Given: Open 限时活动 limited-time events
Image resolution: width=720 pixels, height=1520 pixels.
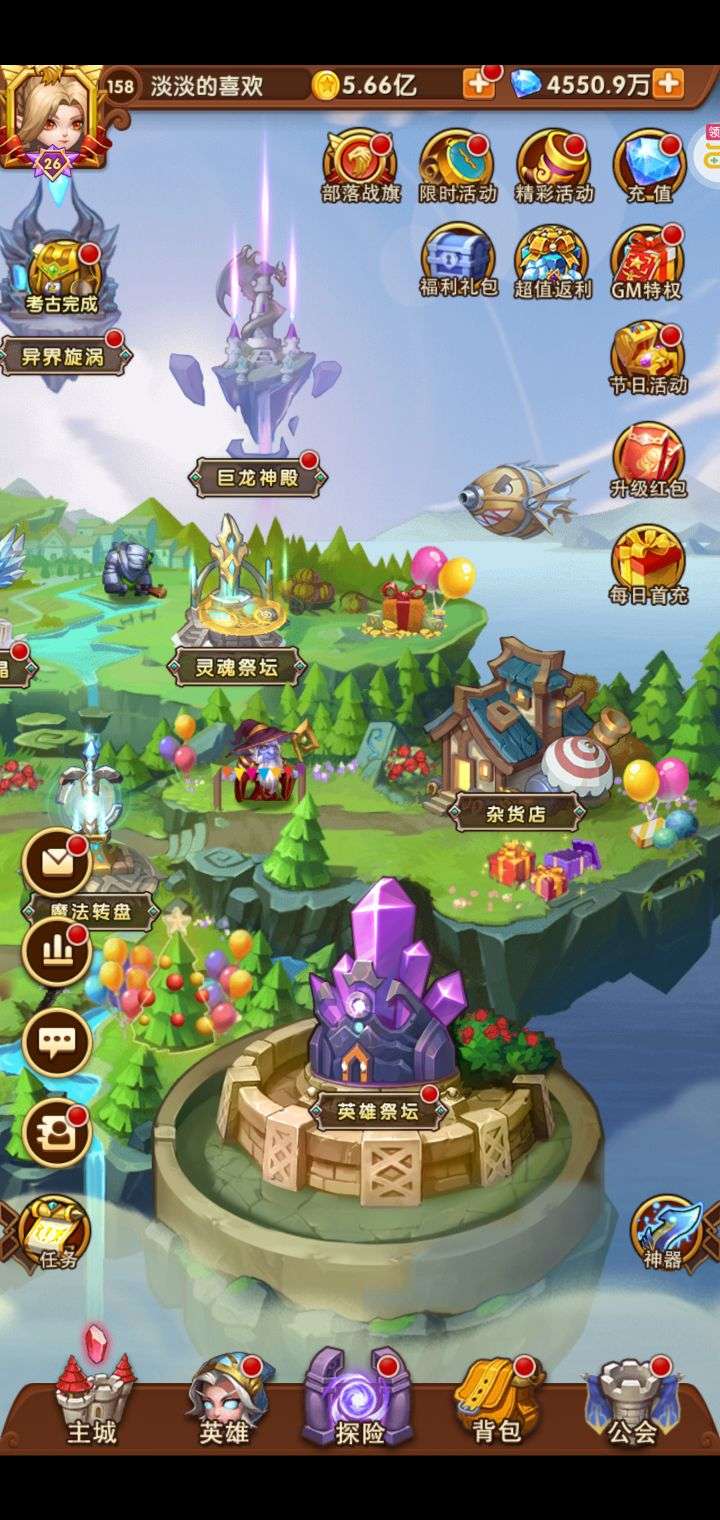Looking at the screenshot, I should coord(457,167).
